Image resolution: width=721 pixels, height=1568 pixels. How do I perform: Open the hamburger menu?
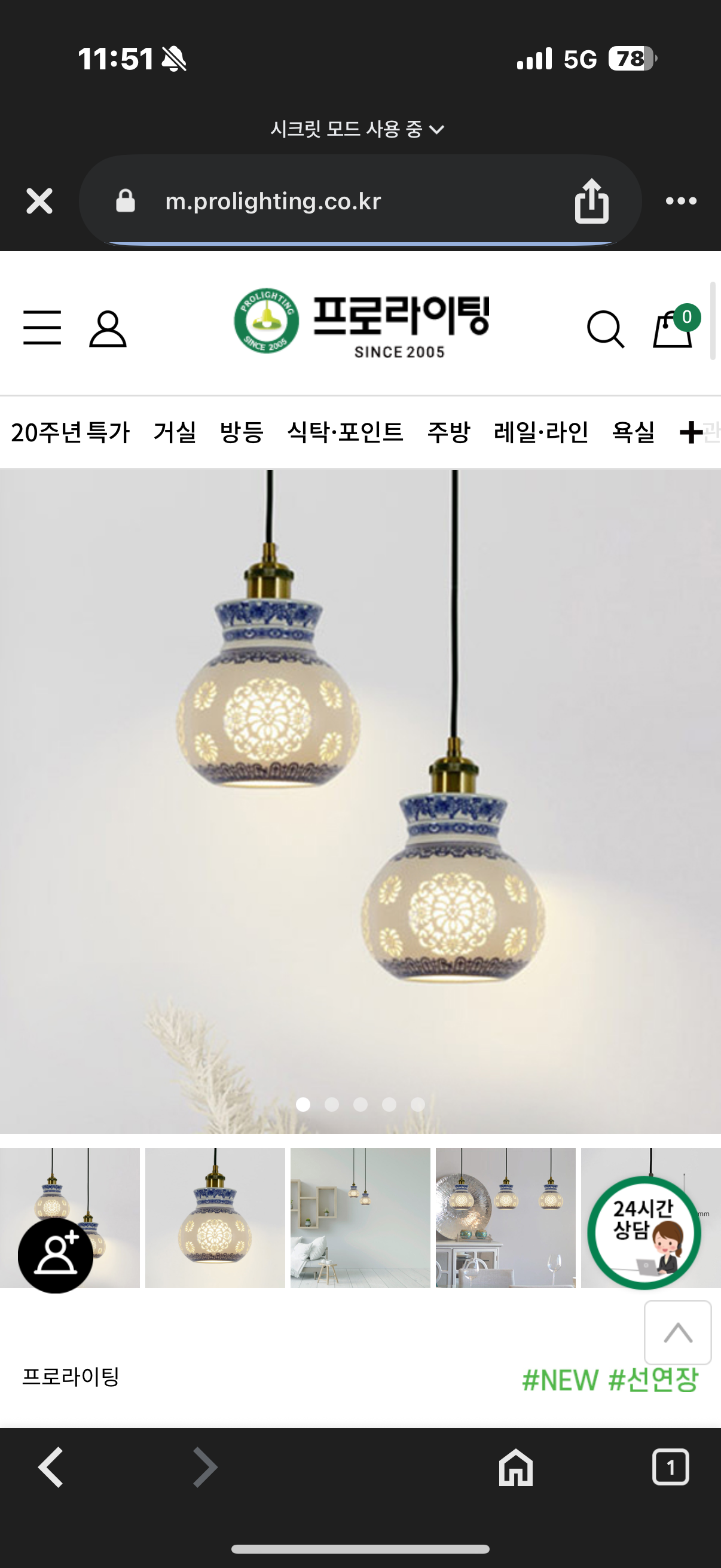click(x=42, y=328)
